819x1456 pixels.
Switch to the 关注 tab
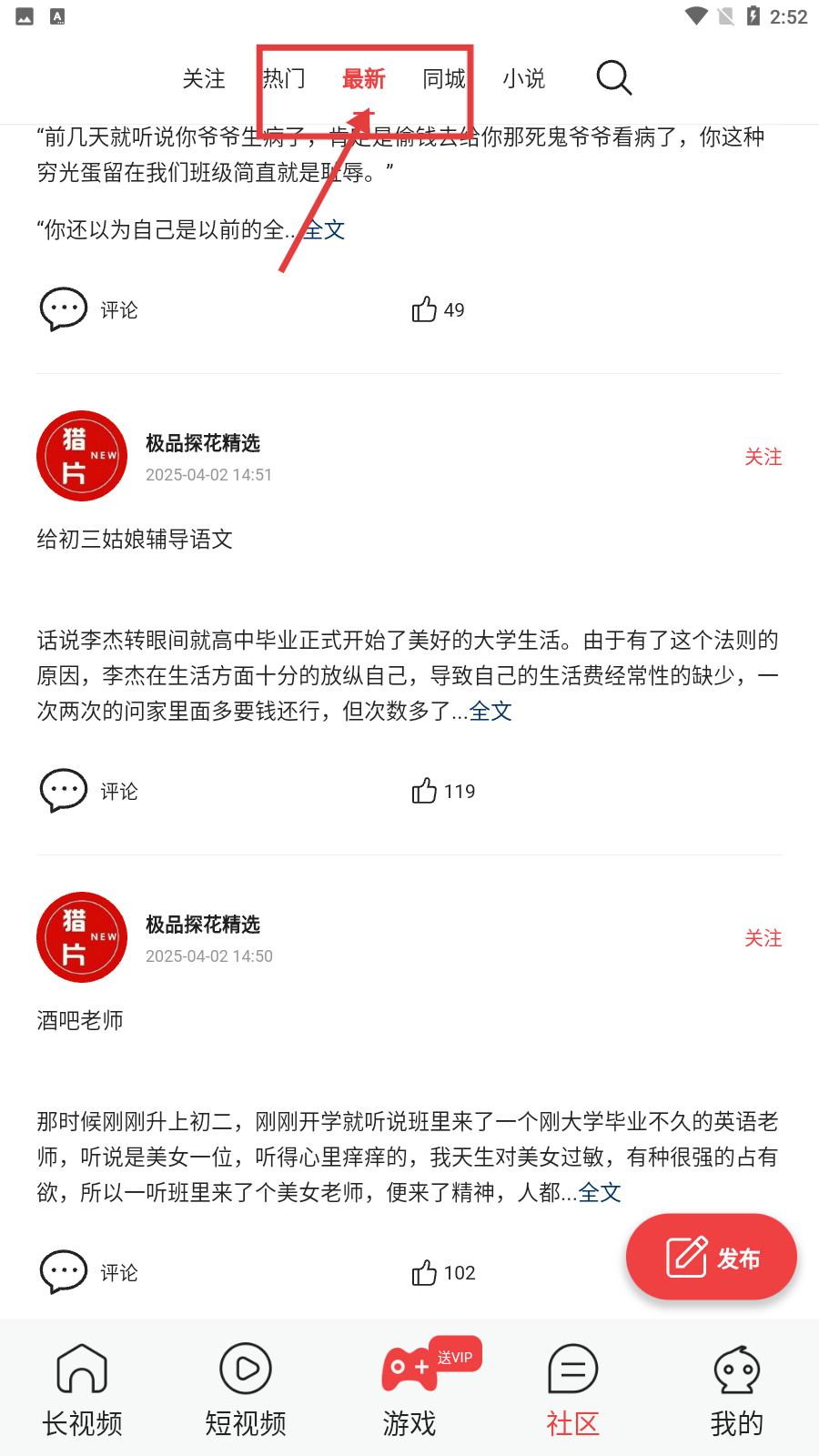(x=204, y=79)
